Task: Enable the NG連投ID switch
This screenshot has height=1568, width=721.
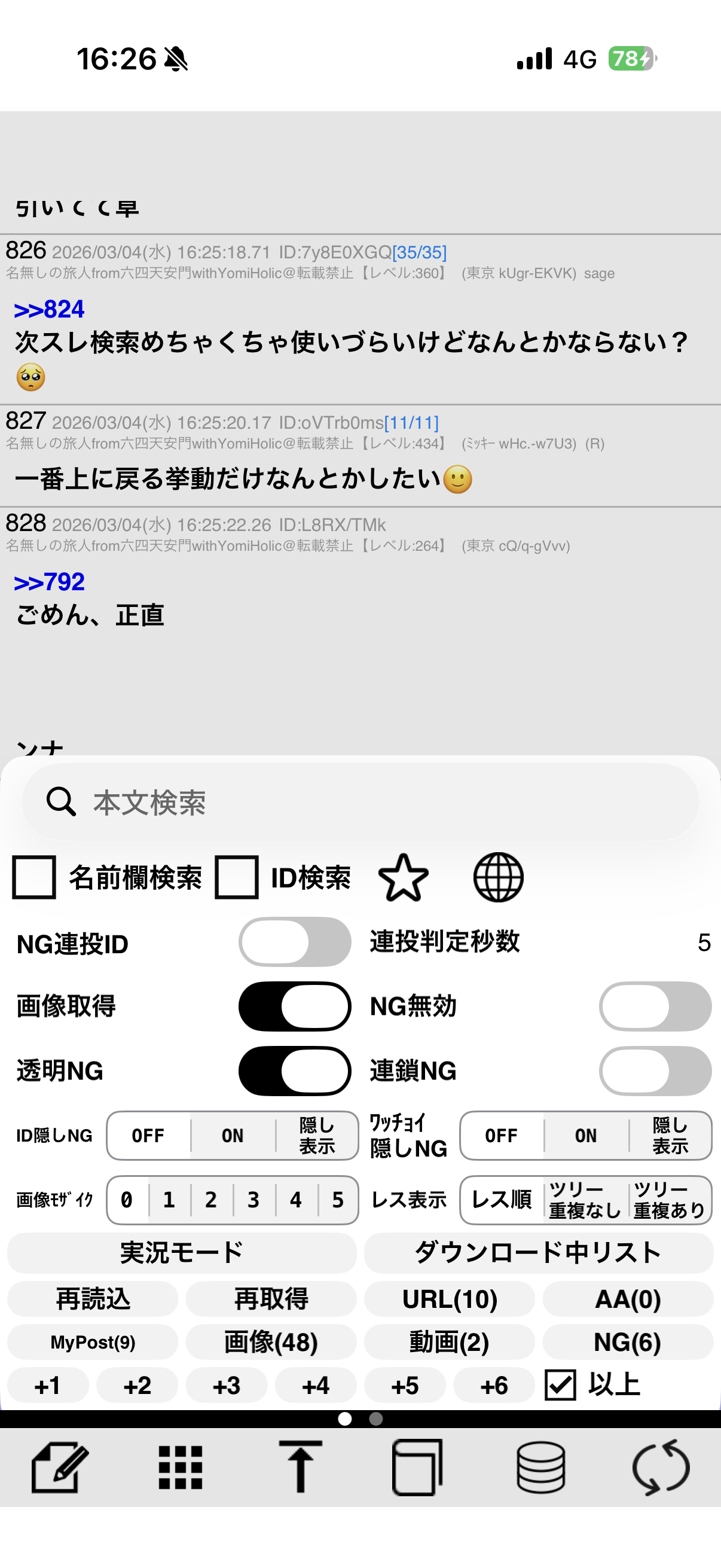Action: [x=295, y=942]
